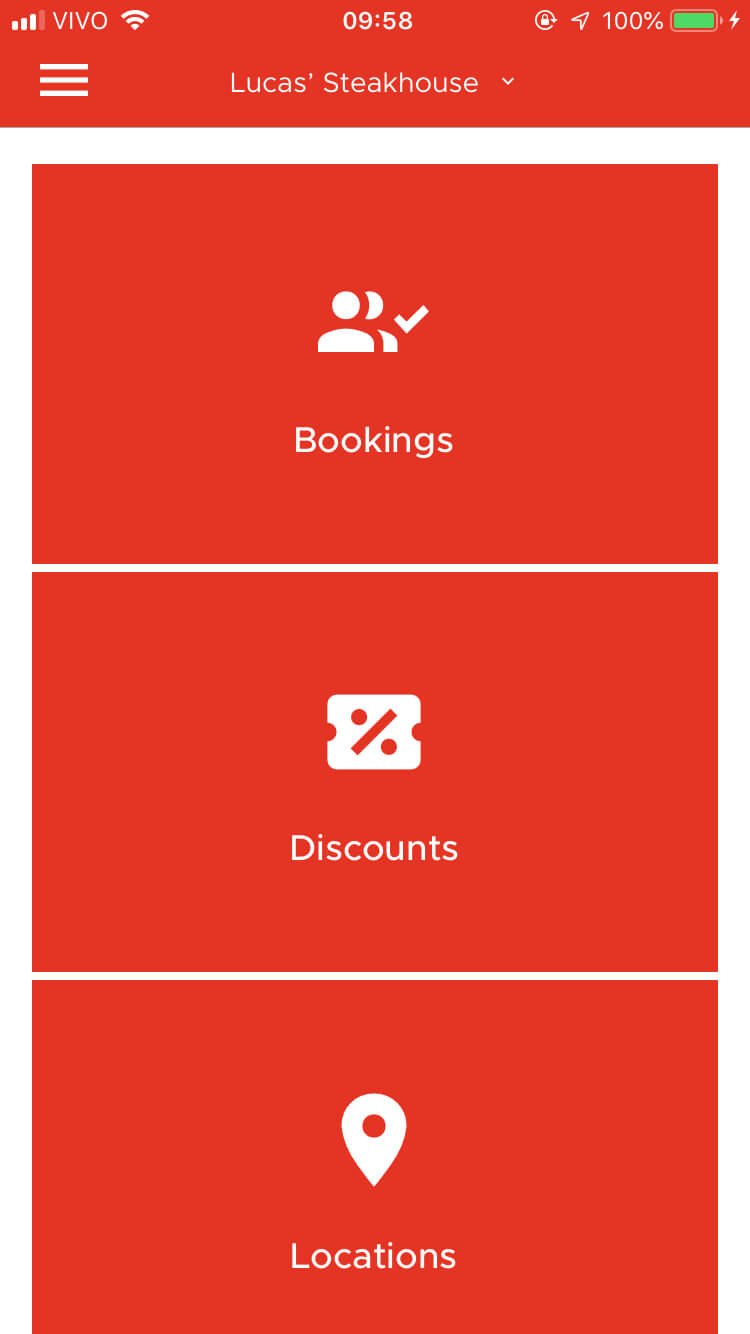
Task: Go to the Discounts tile
Action: point(375,772)
